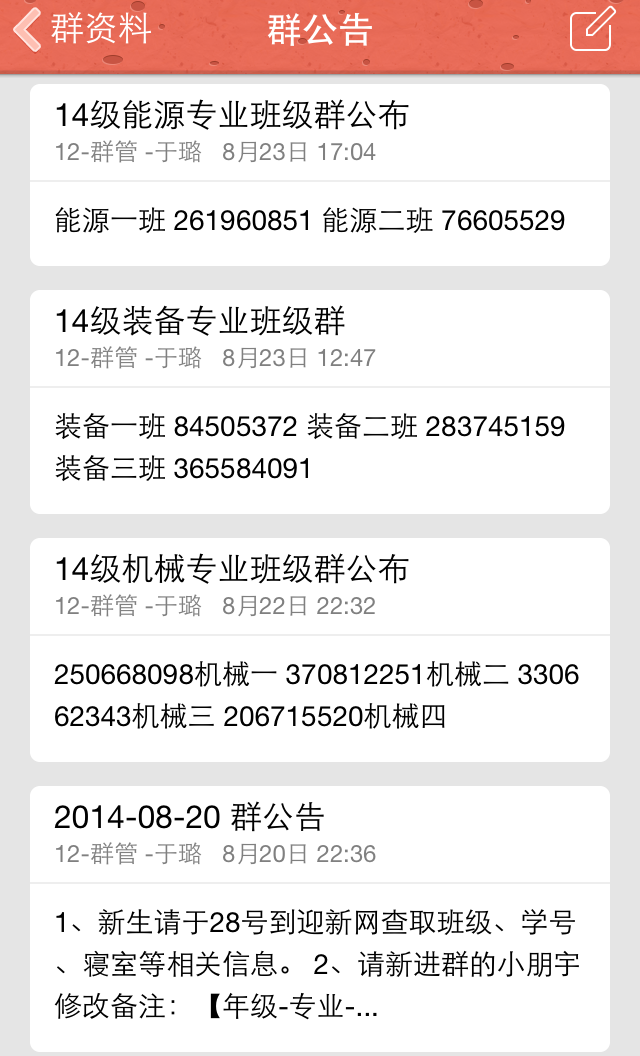This screenshot has height=1056, width=640.
Task: Open the 14级机械专业班级群公布 announcement
Action: tap(319, 649)
